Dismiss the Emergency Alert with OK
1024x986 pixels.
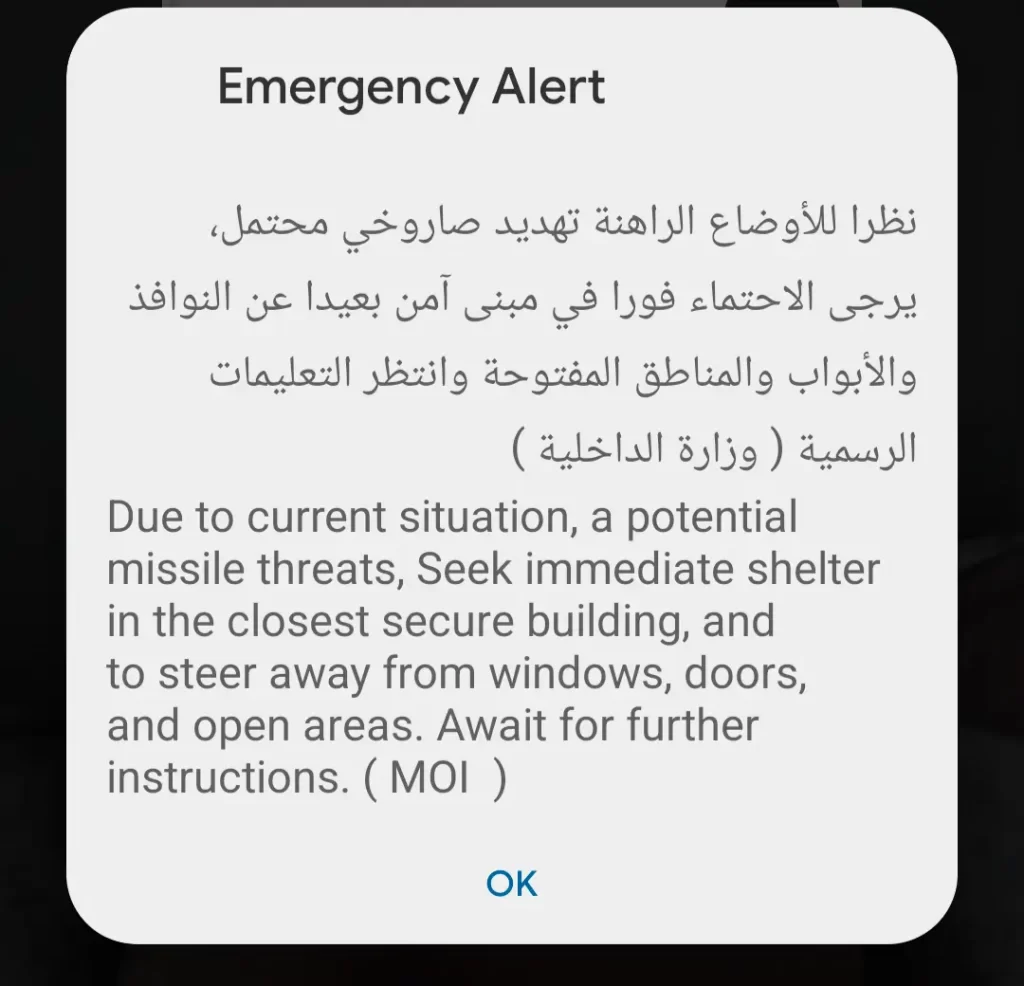(511, 883)
